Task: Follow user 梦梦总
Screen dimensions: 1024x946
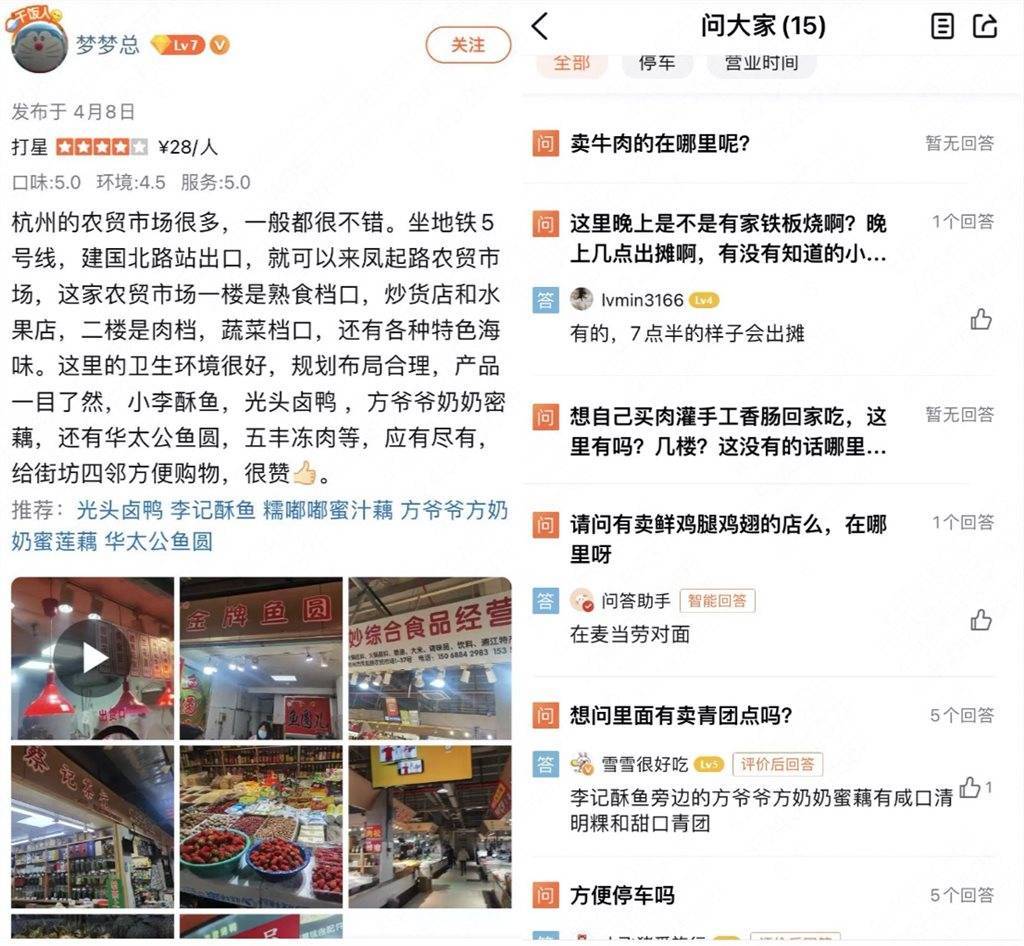Action: click(467, 45)
